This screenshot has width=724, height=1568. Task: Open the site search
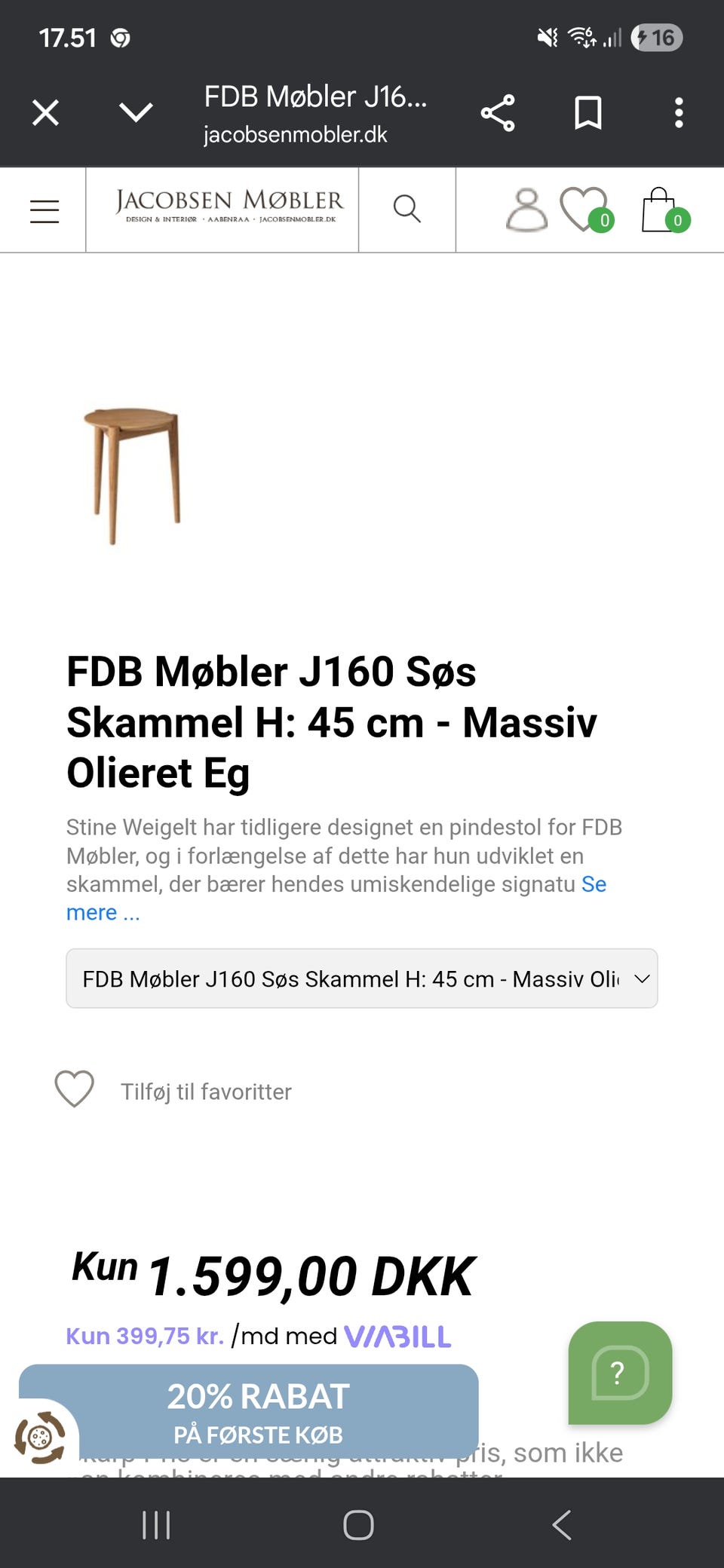point(407,210)
